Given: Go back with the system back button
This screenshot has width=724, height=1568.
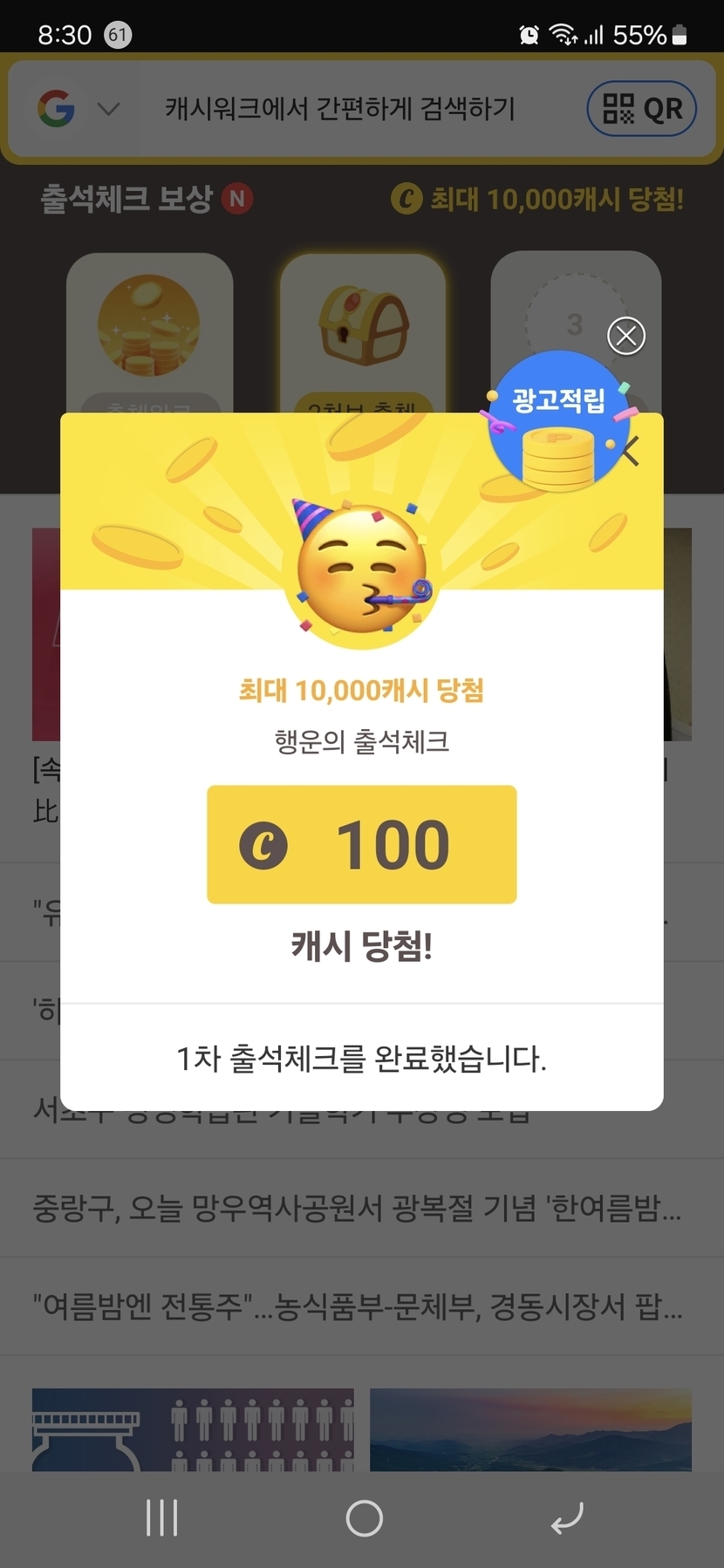Looking at the screenshot, I should coord(566,1518).
